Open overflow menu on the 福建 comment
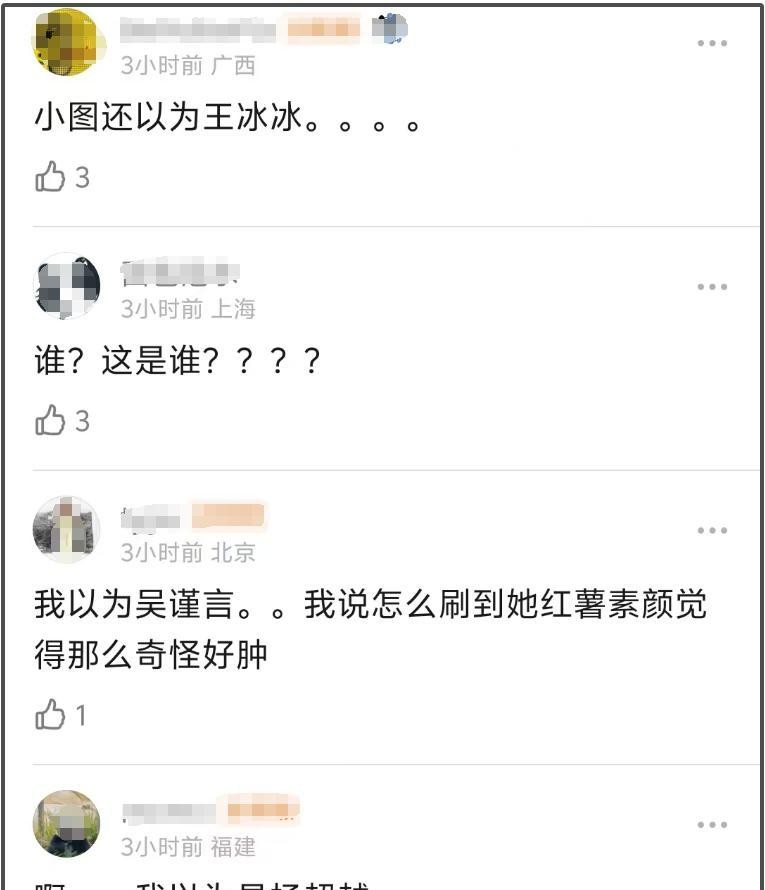This screenshot has width=765, height=890. 712,825
